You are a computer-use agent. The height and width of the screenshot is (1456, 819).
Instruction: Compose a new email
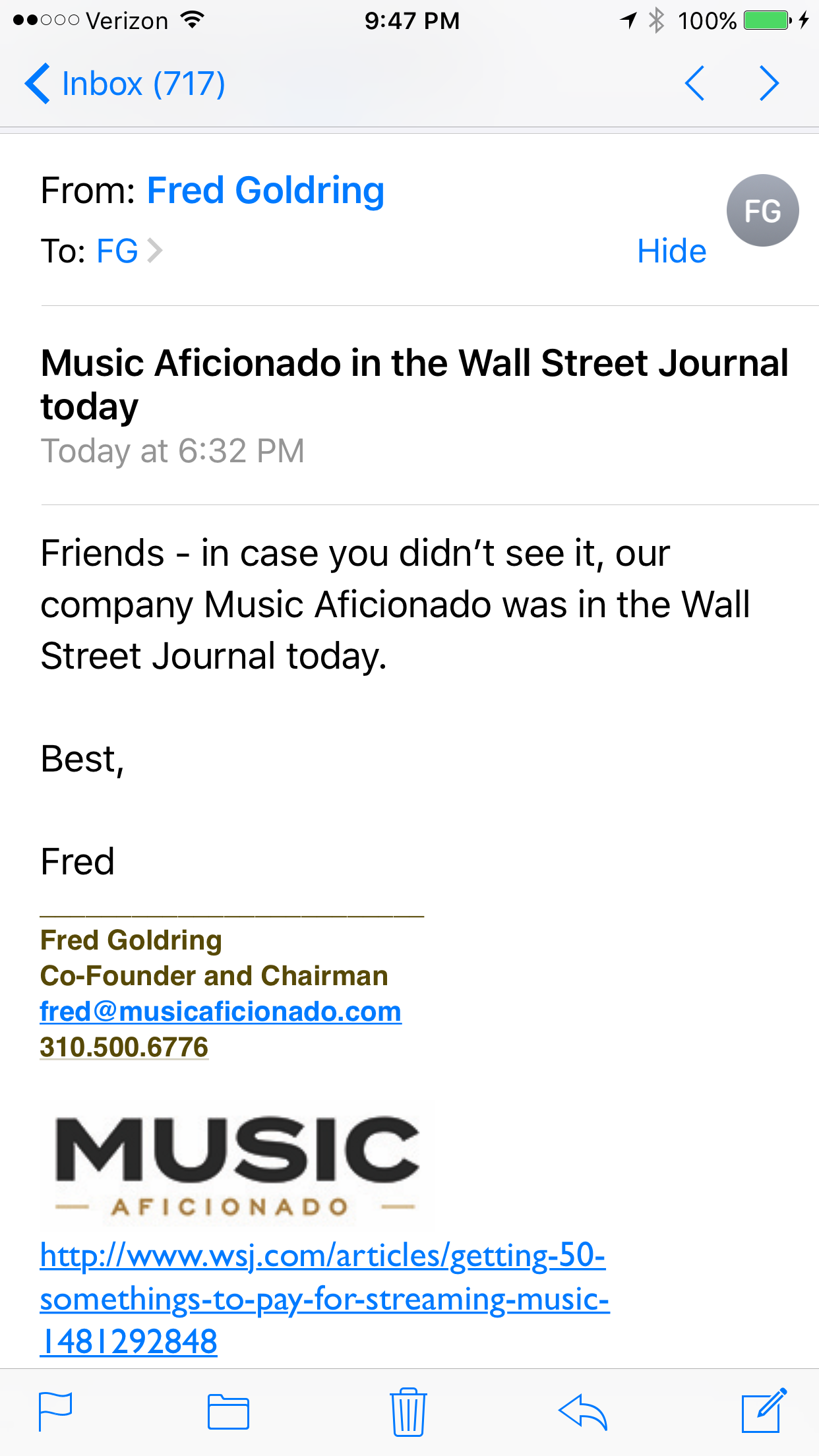764,1411
